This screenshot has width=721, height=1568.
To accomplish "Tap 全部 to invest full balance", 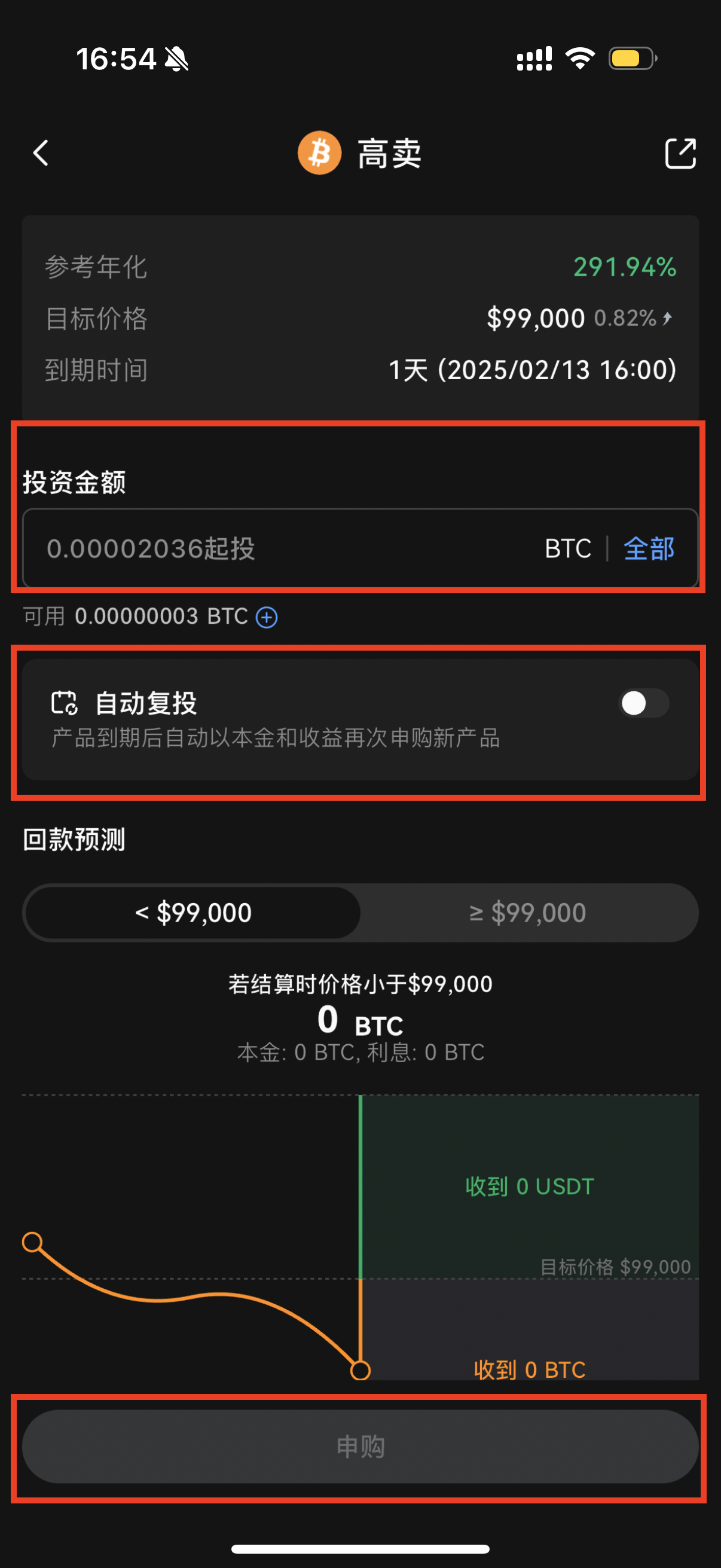I will click(x=649, y=548).
